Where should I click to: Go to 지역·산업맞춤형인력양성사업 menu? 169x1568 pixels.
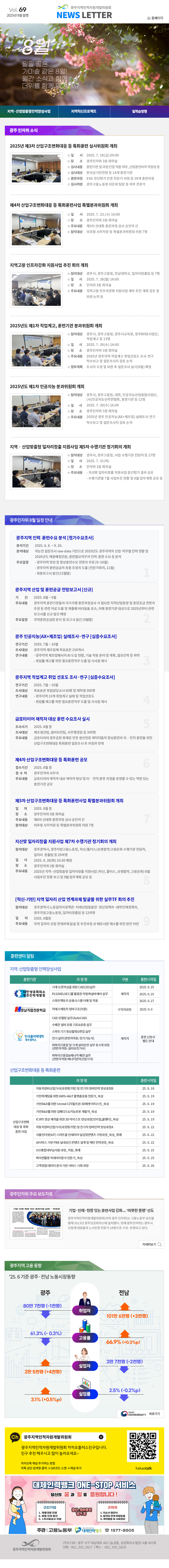29,111
